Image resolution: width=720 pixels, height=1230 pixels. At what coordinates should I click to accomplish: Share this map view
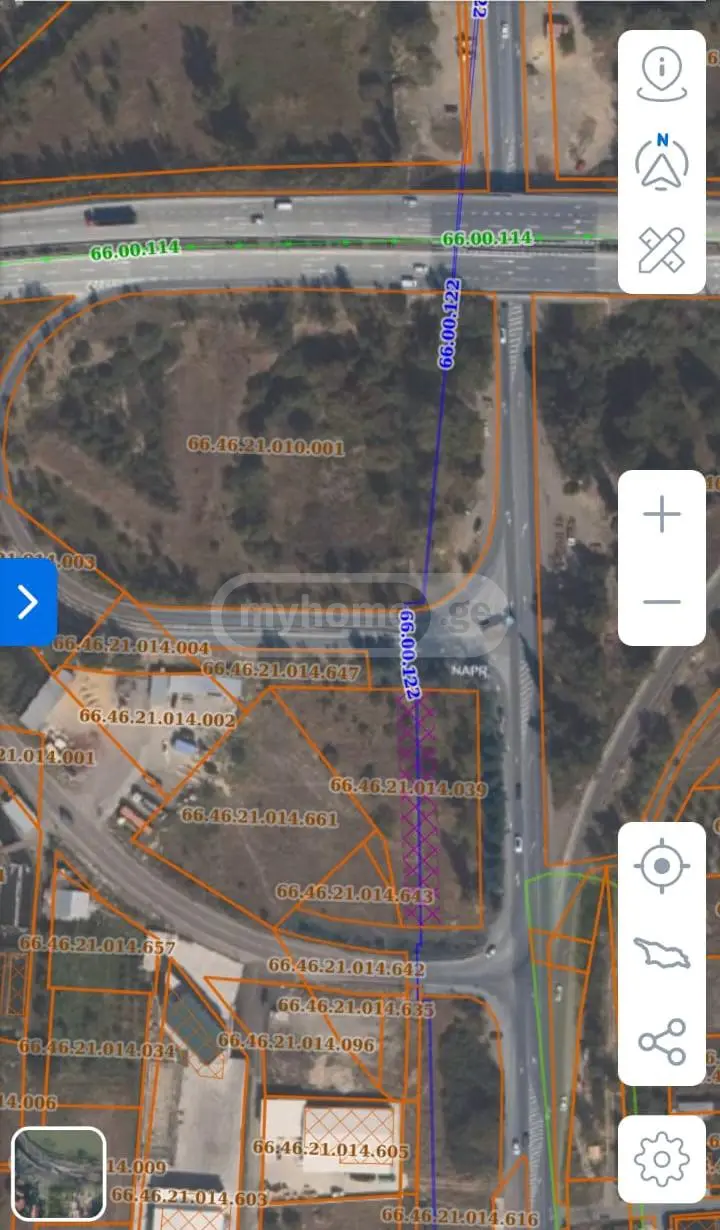pos(661,1042)
